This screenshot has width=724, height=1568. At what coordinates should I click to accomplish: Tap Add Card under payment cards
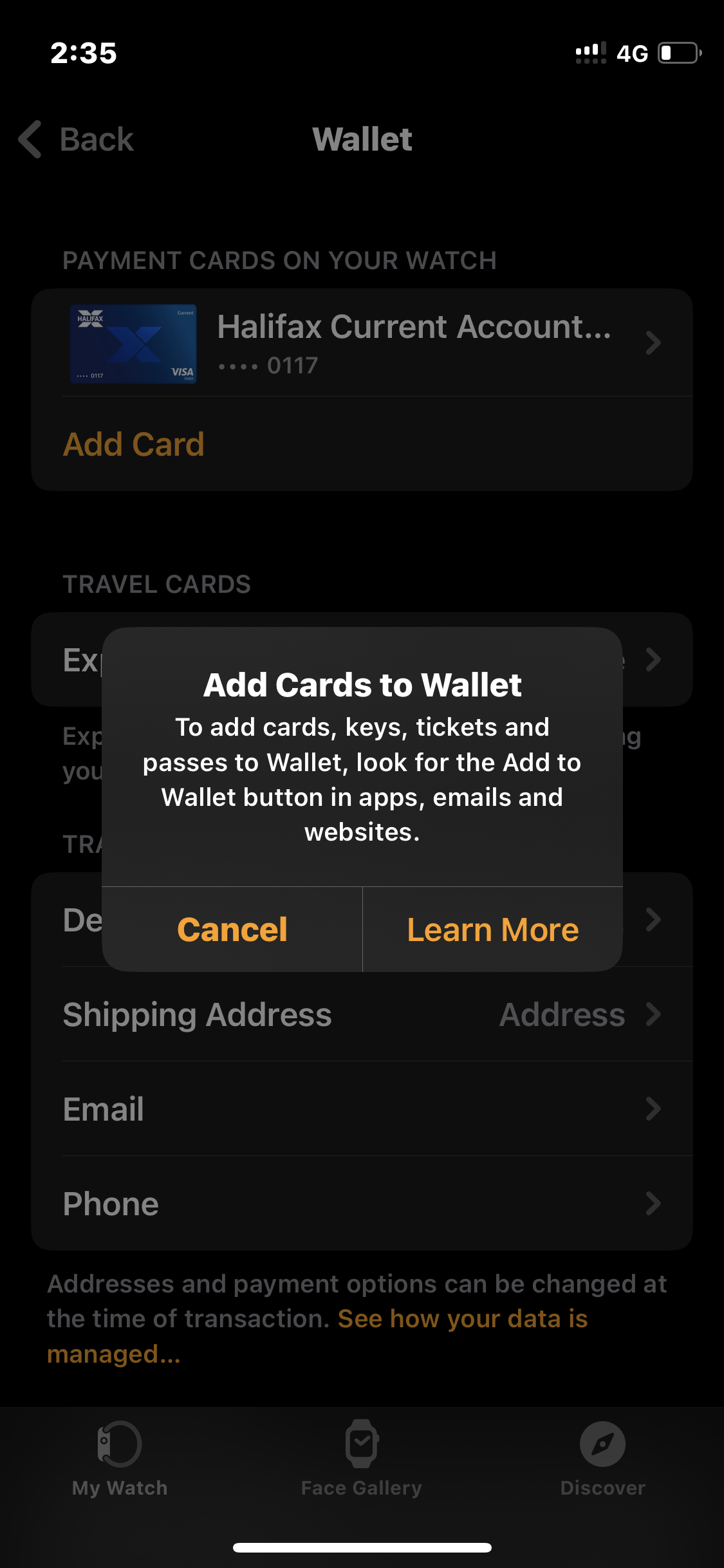coord(134,443)
